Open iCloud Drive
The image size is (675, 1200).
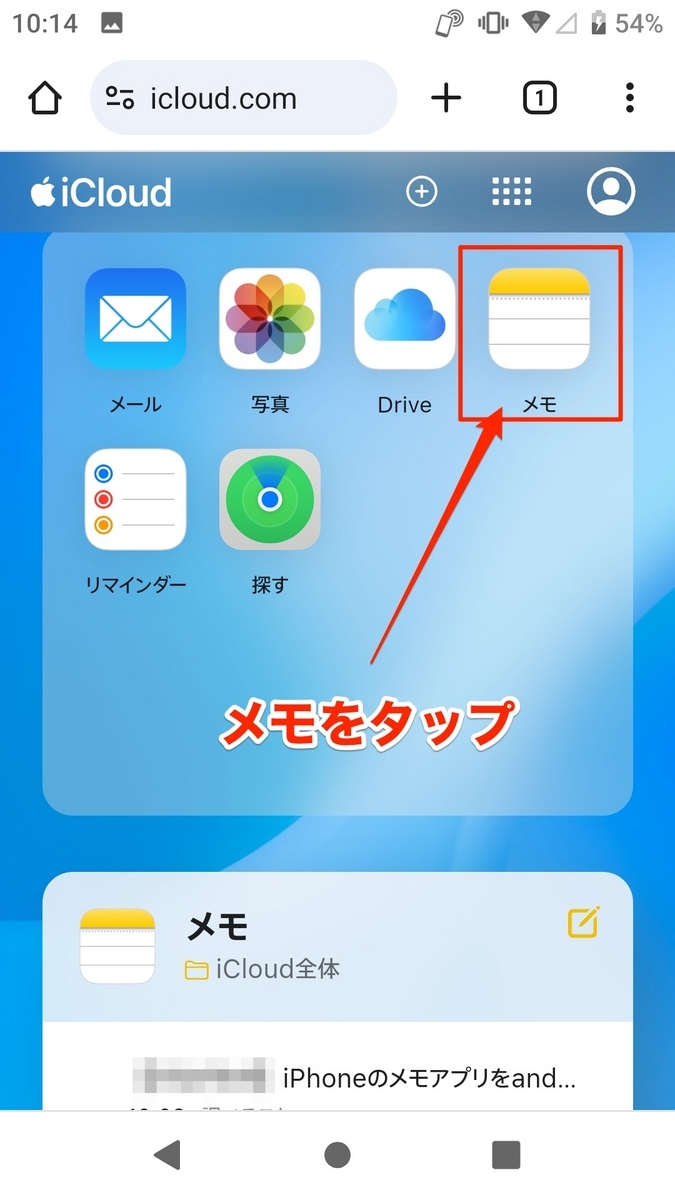coord(404,320)
